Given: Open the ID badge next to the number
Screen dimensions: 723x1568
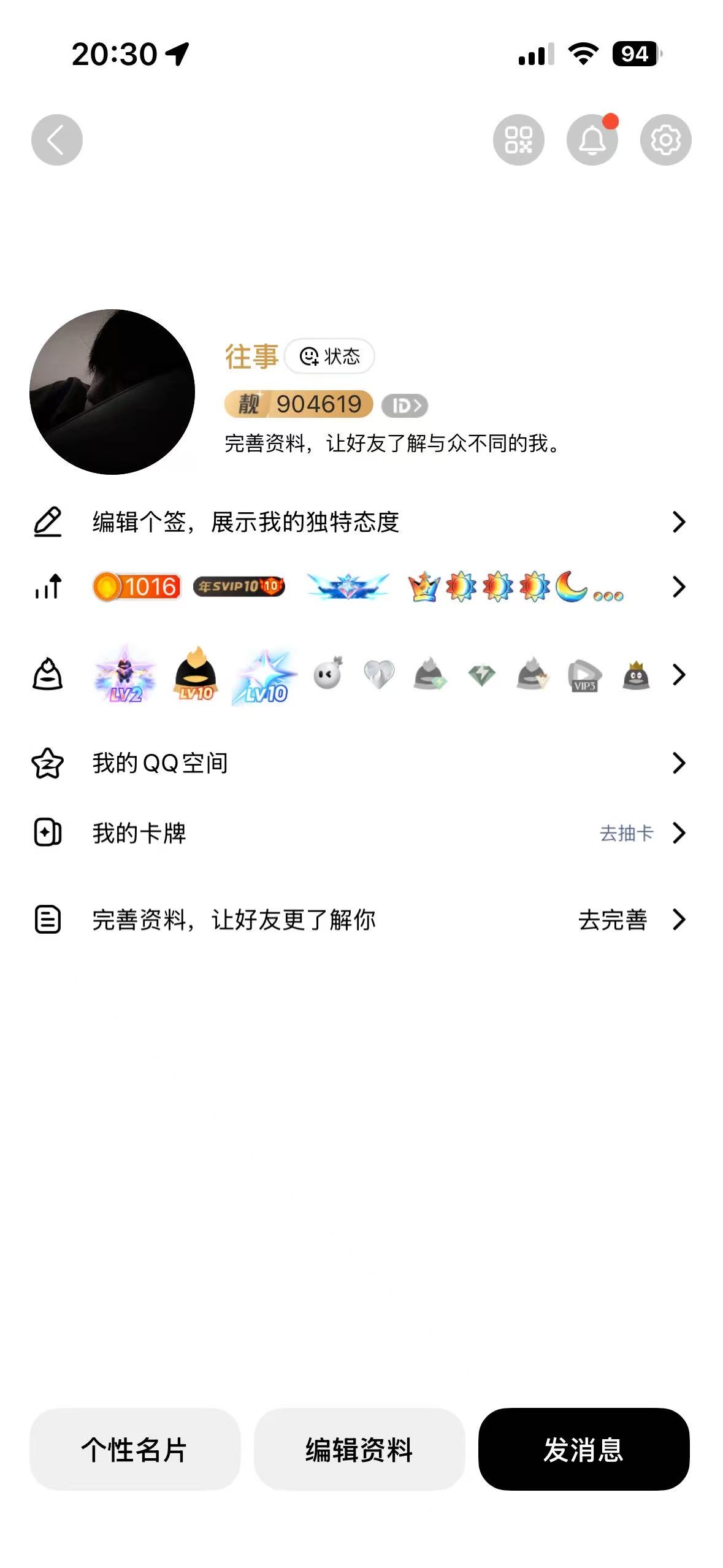Looking at the screenshot, I should (x=405, y=405).
